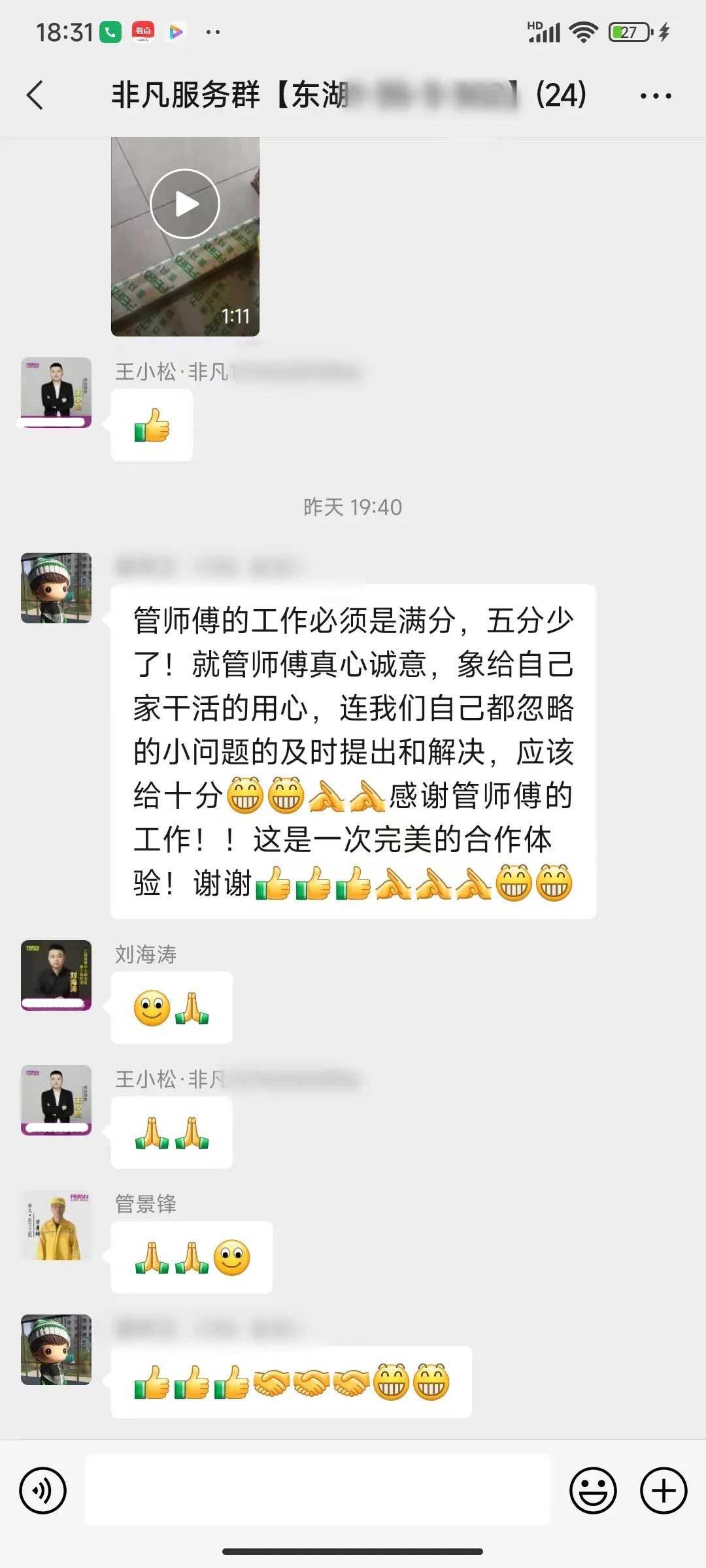Viewport: 706px width, 1568px height.
Task: Open the group chat options menu
Action: coord(655,96)
